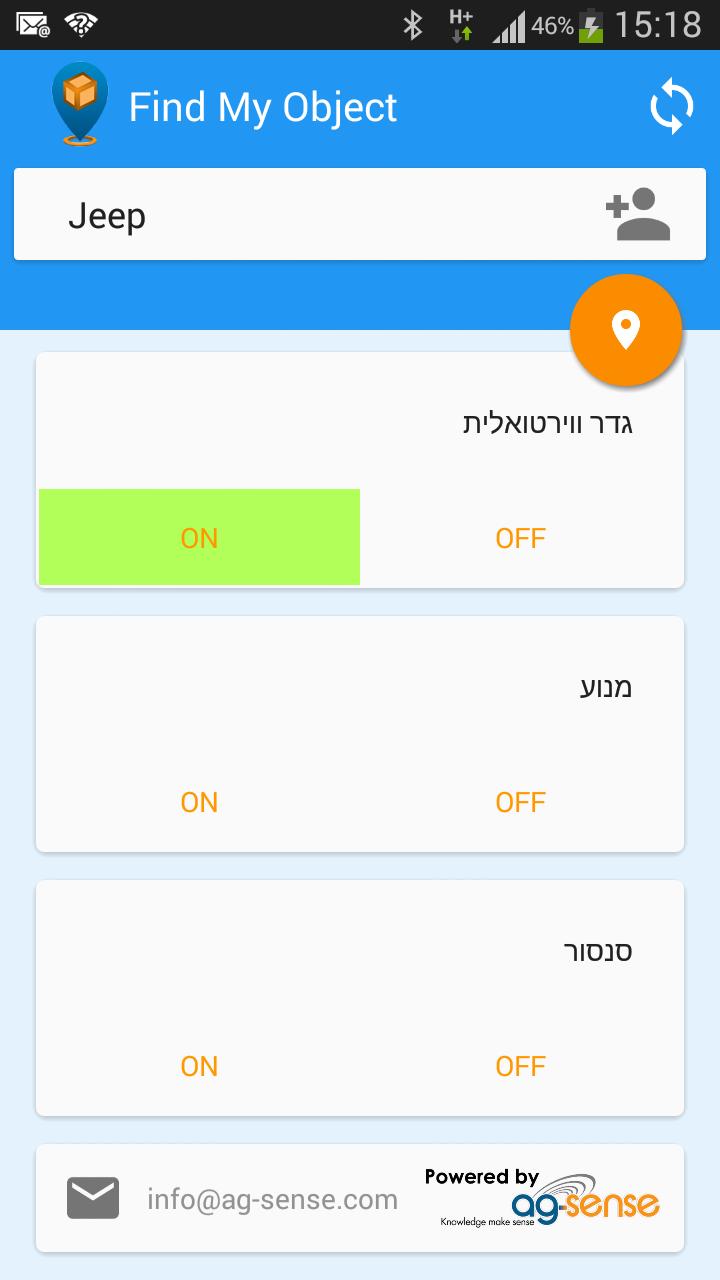Image resolution: width=720 pixels, height=1280 pixels.
Task: Tap the refresh sync icon
Action: pos(671,107)
